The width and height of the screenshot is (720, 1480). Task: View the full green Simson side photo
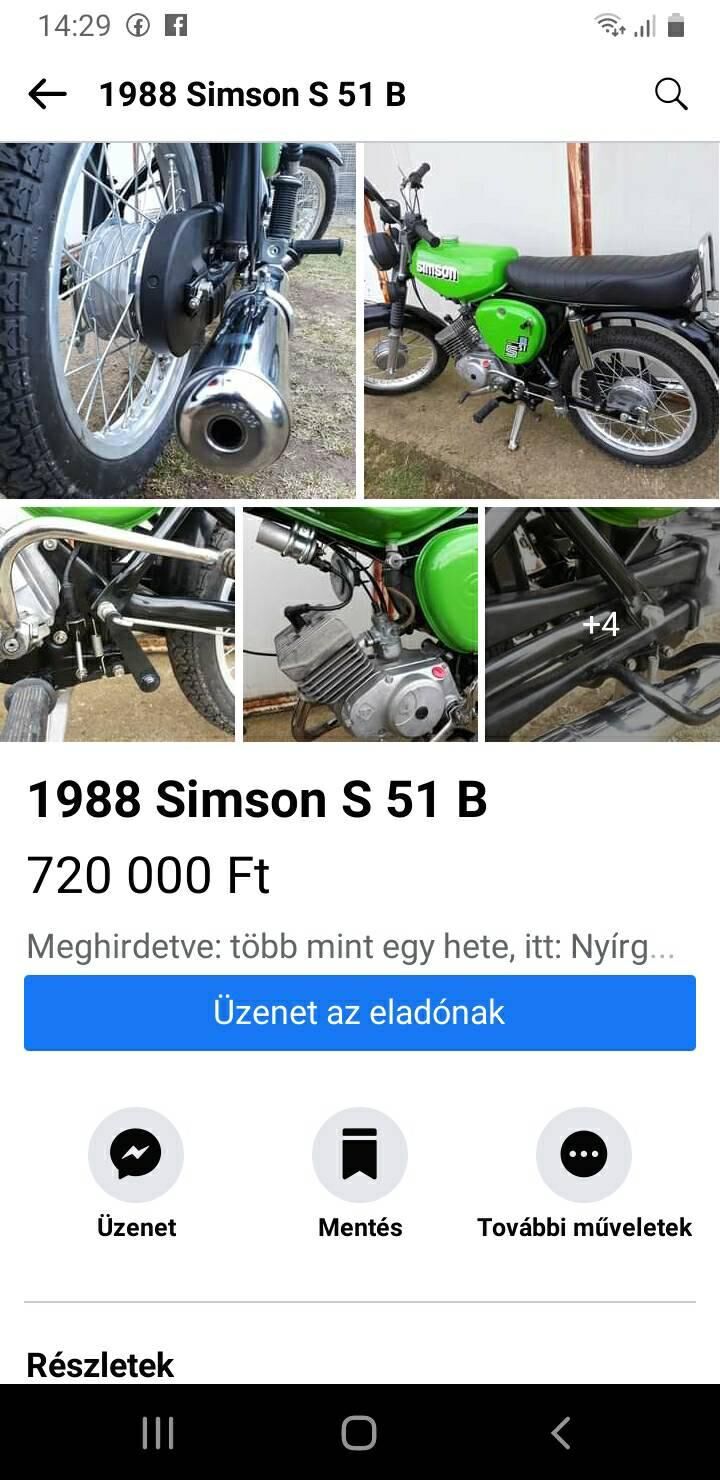pos(541,320)
